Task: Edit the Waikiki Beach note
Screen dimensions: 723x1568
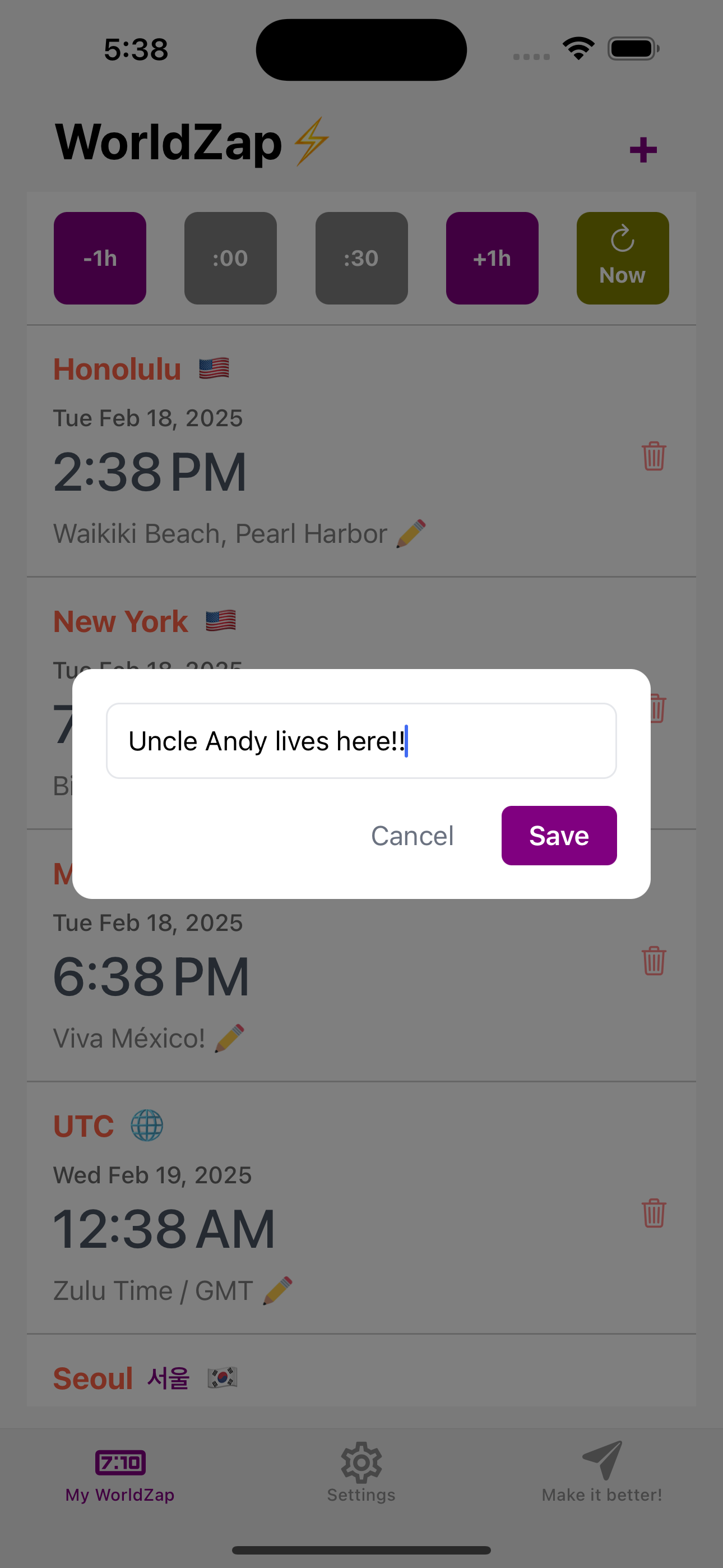Action: point(411,534)
